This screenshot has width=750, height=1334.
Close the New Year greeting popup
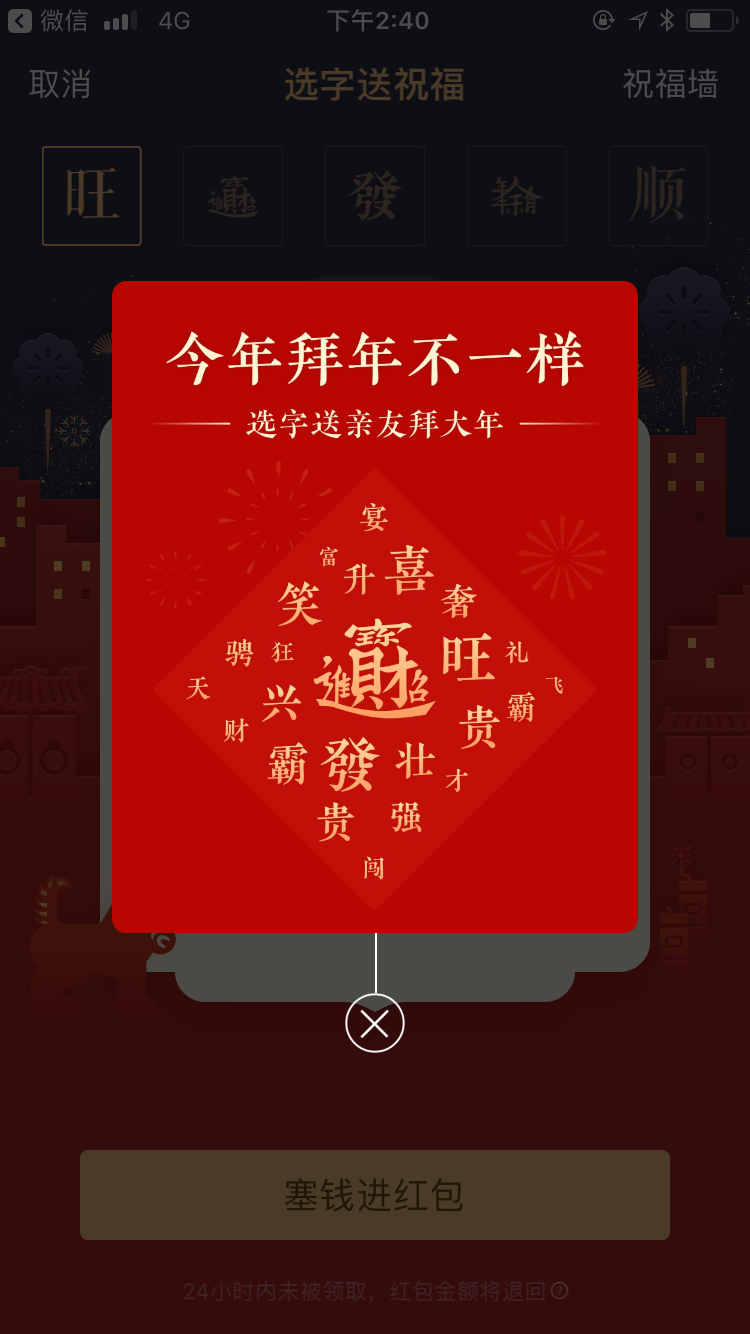click(x=375, y=1023)
